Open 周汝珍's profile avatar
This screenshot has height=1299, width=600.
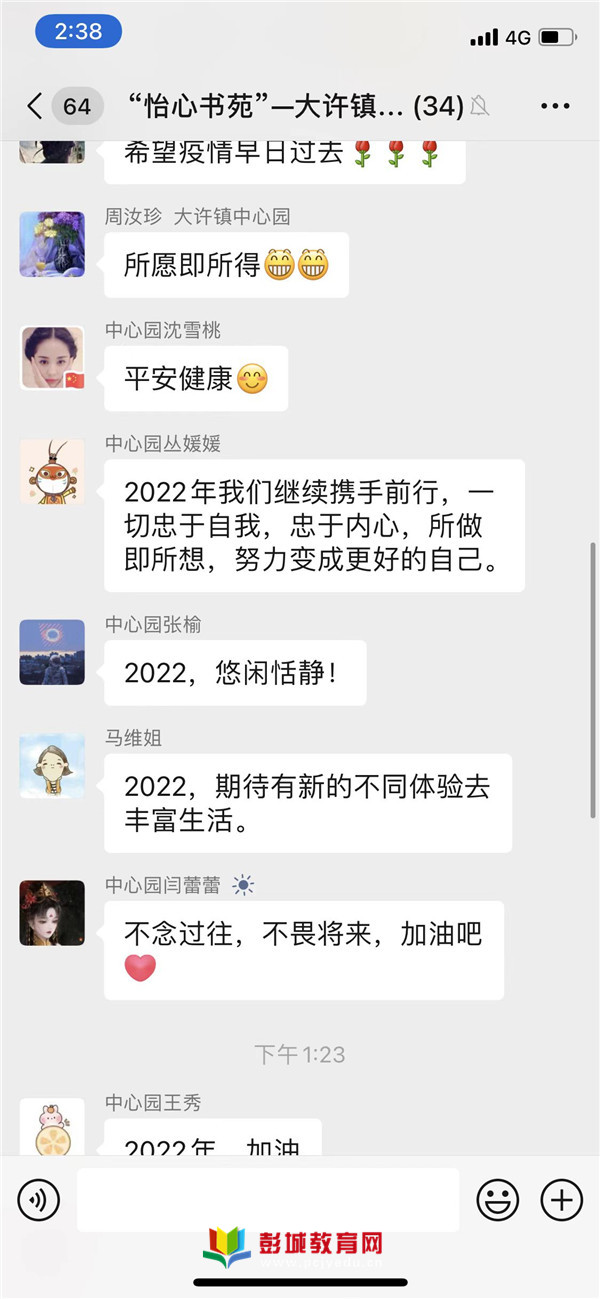52,244
